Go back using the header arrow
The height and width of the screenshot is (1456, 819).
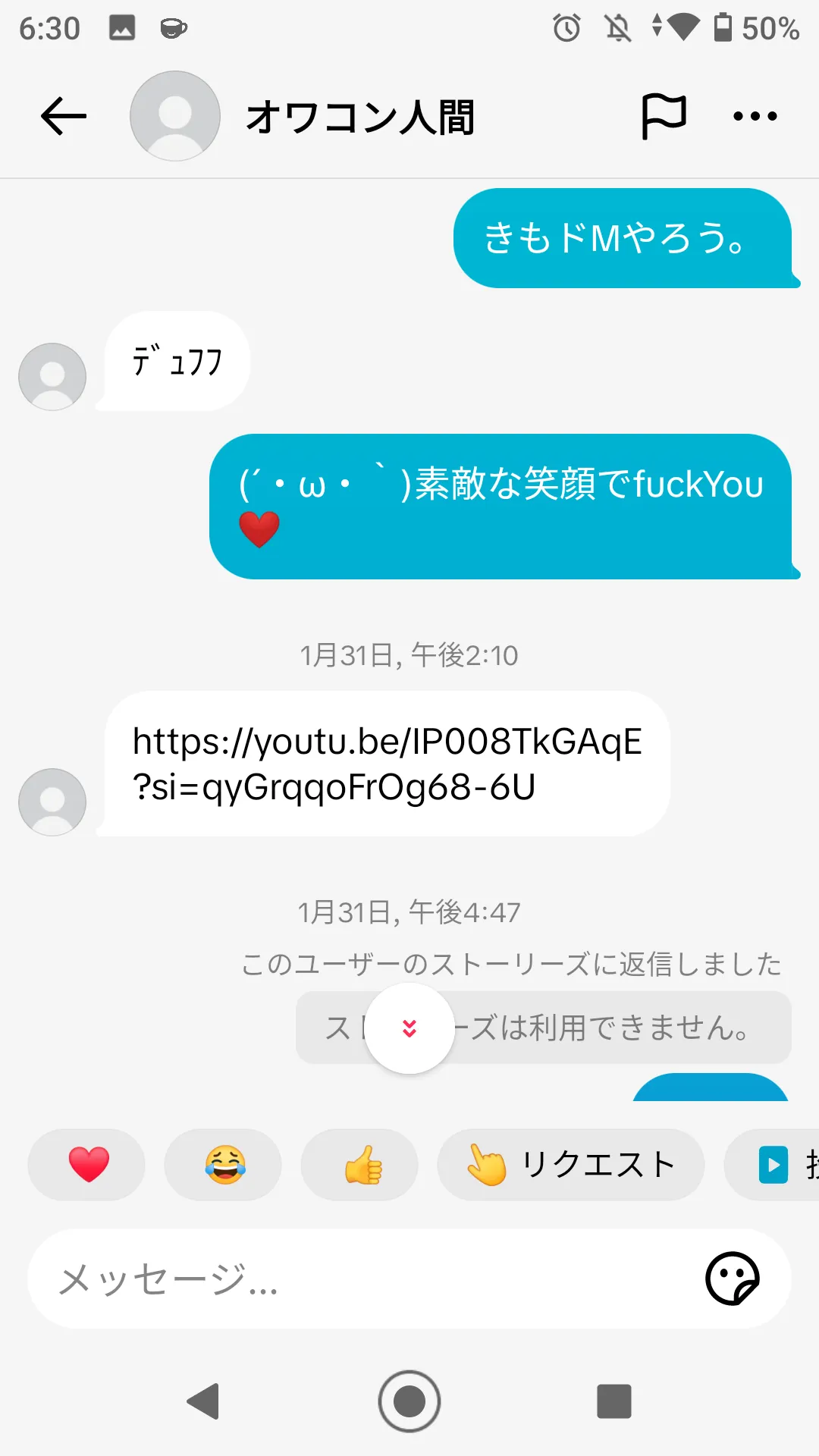point(64,116)
